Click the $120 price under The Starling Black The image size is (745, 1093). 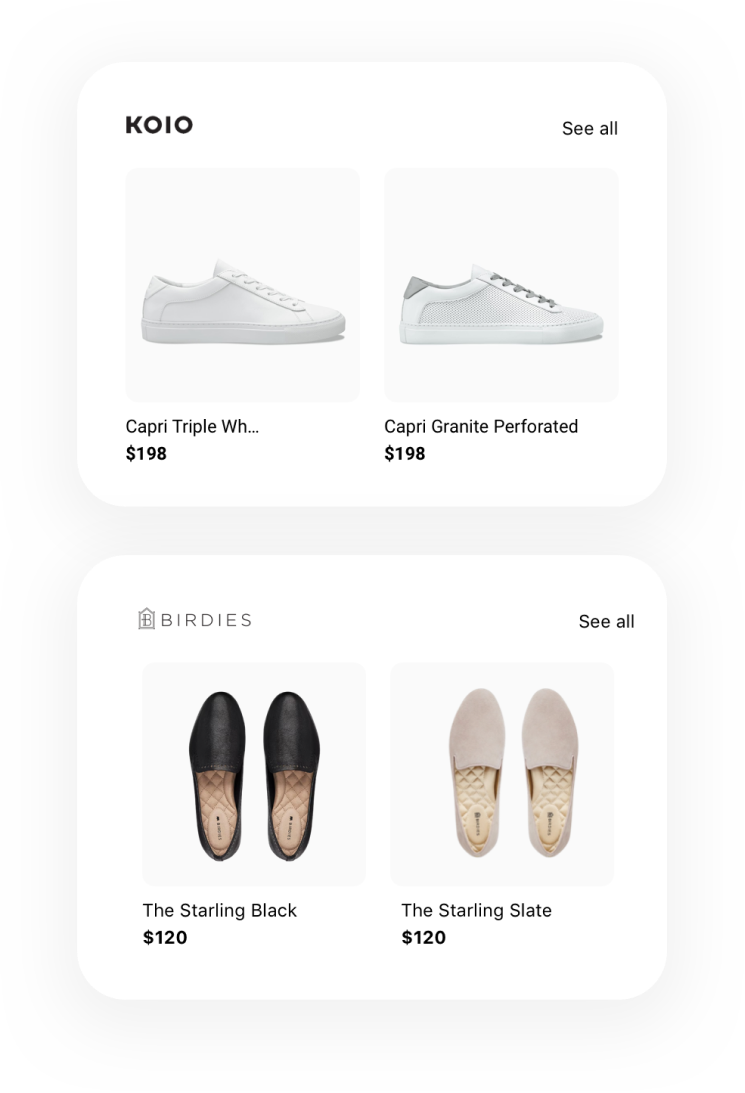pos(166,938)
